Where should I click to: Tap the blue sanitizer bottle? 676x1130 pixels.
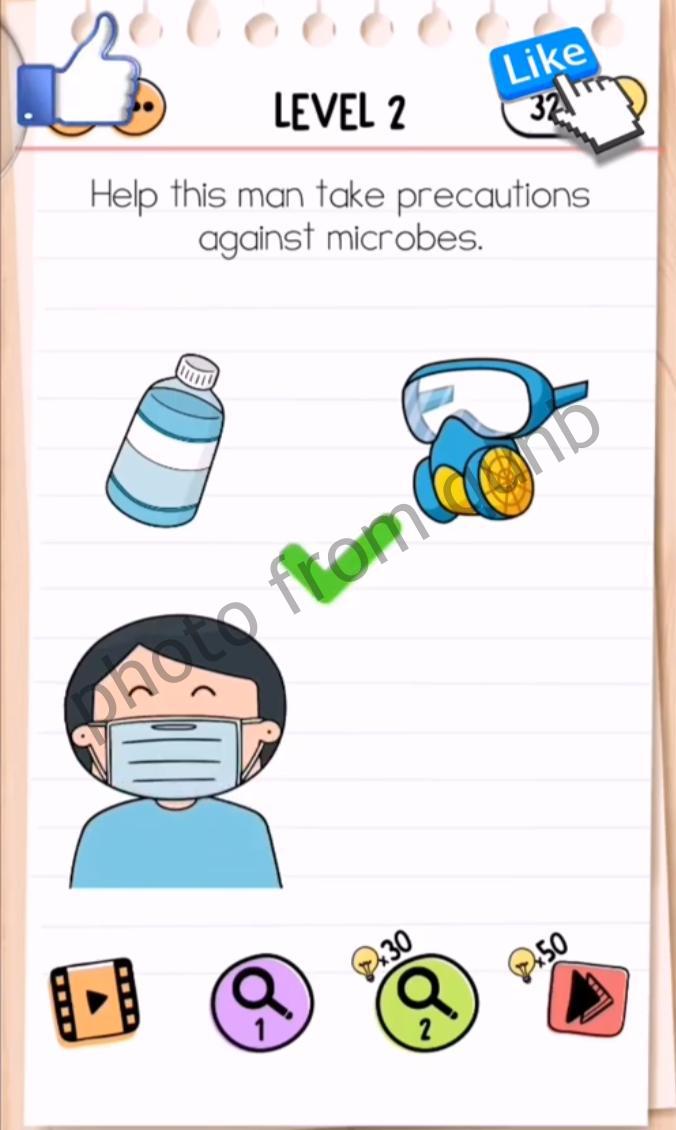[x=168, y=442]
